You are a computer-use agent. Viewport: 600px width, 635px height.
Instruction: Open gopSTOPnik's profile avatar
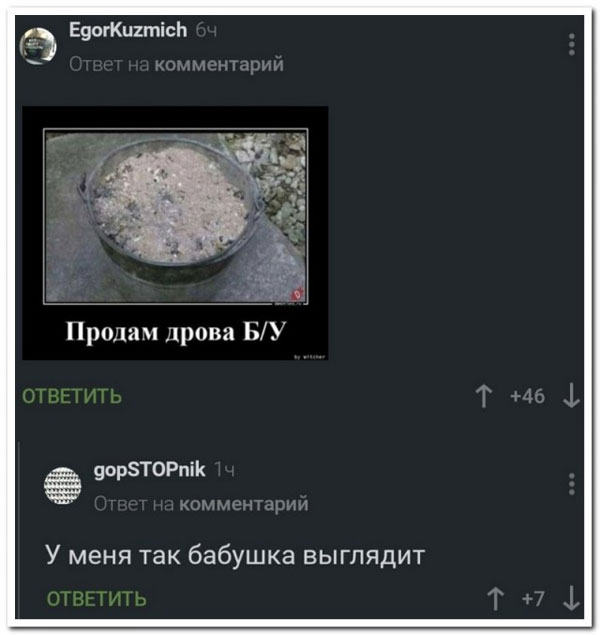[65, 485]
